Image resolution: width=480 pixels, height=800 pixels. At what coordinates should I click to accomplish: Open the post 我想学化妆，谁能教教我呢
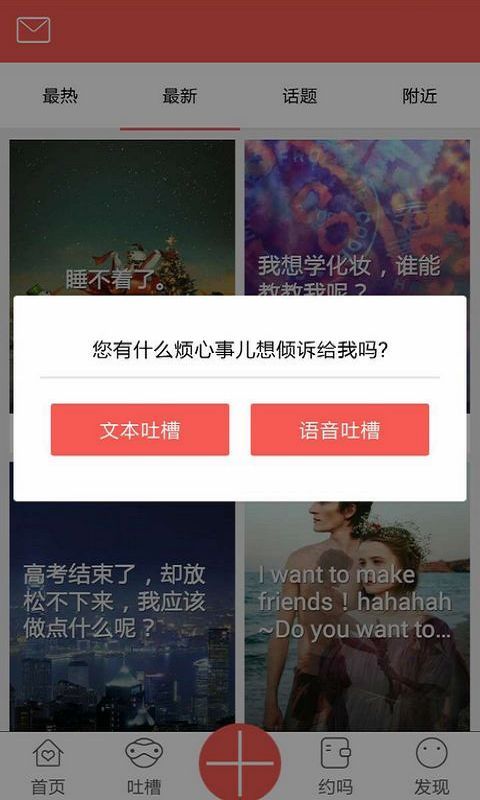pos(357,218)
